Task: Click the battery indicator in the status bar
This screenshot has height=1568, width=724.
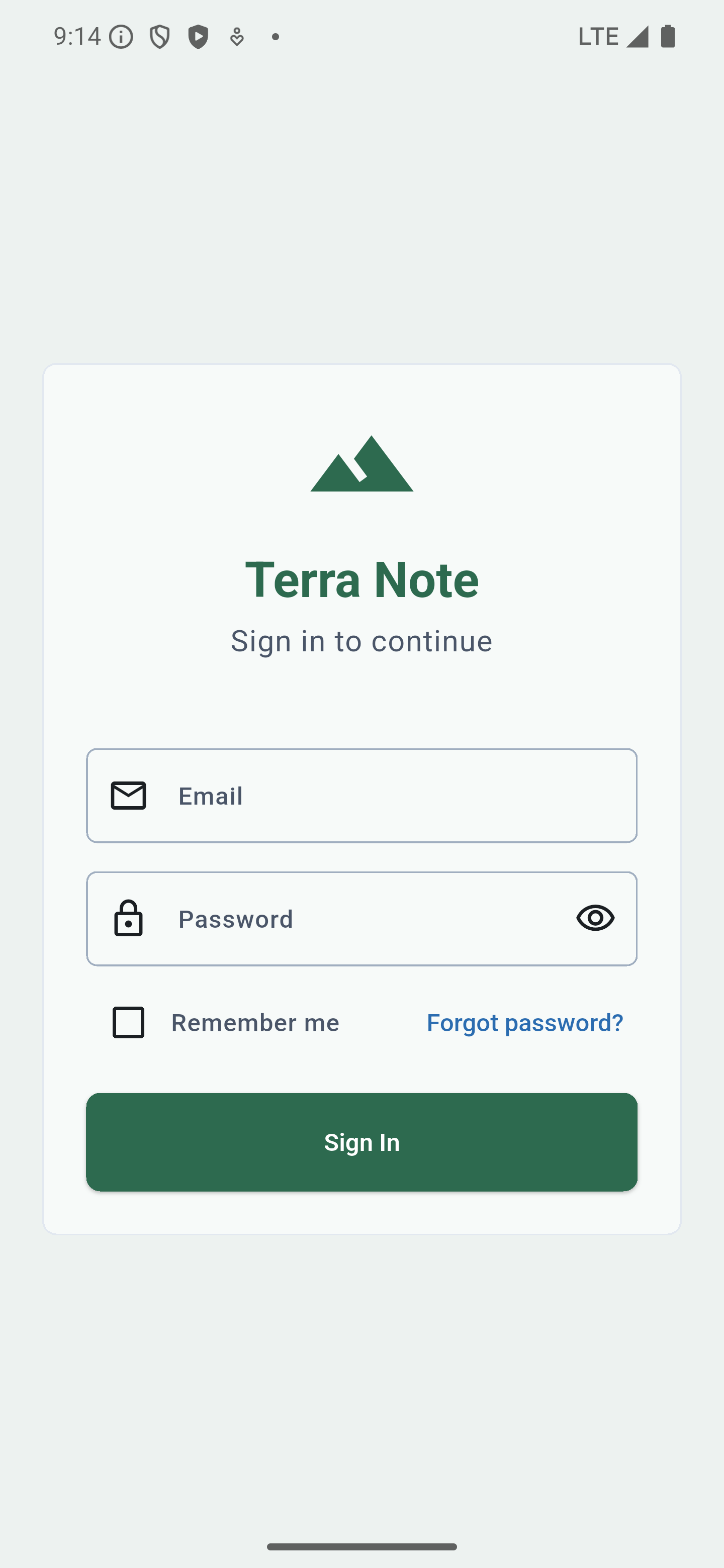Action: 667,37
